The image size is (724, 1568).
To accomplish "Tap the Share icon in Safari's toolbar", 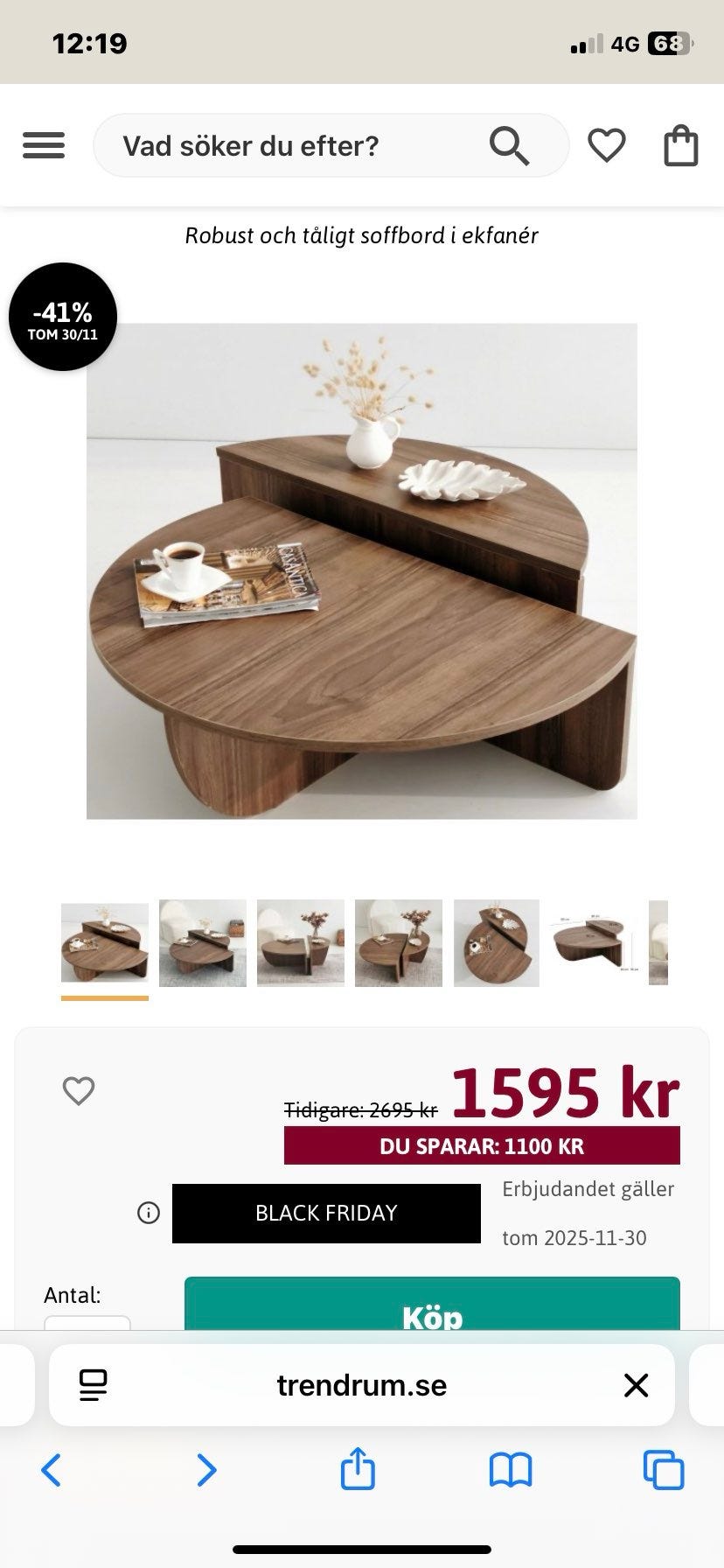I will [x=357, y=1469].
